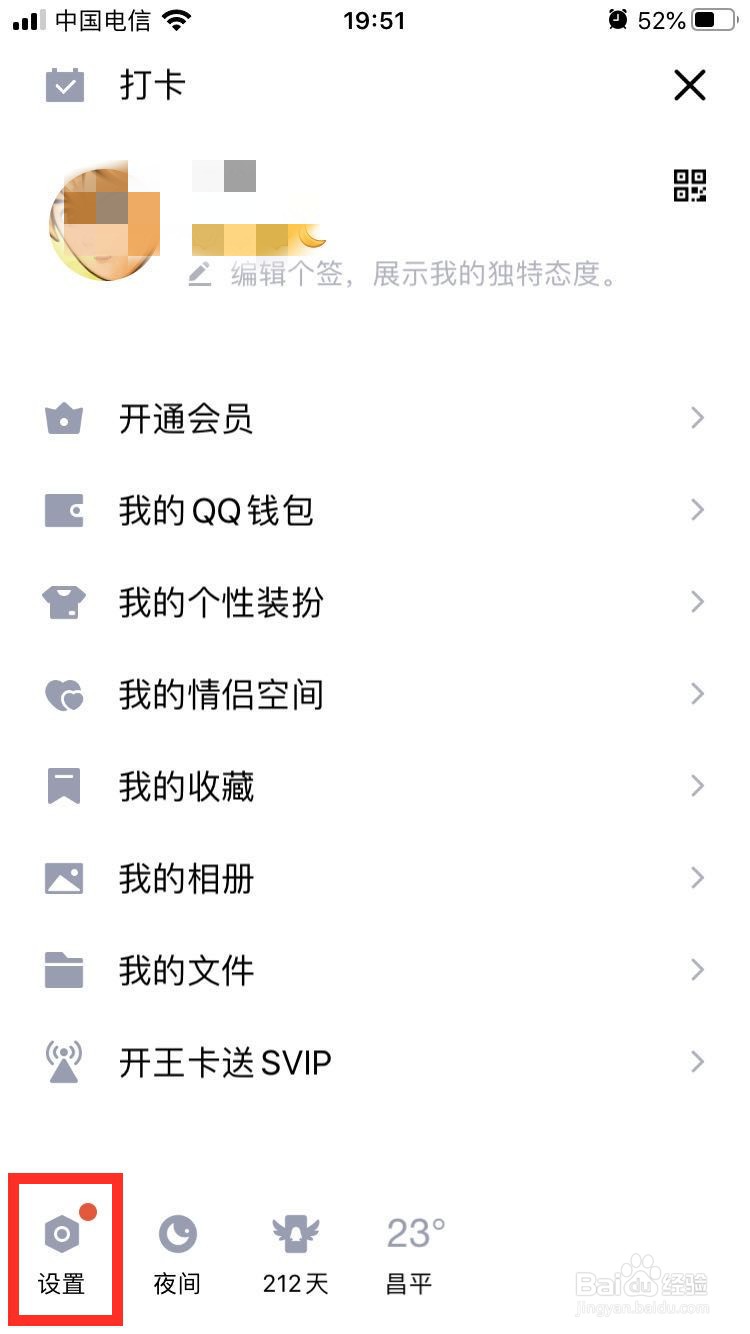The image size is (750, 1334).
Task: Select the 212天 login streak item
Action: pyautogui.click(x=295, y=1250)
